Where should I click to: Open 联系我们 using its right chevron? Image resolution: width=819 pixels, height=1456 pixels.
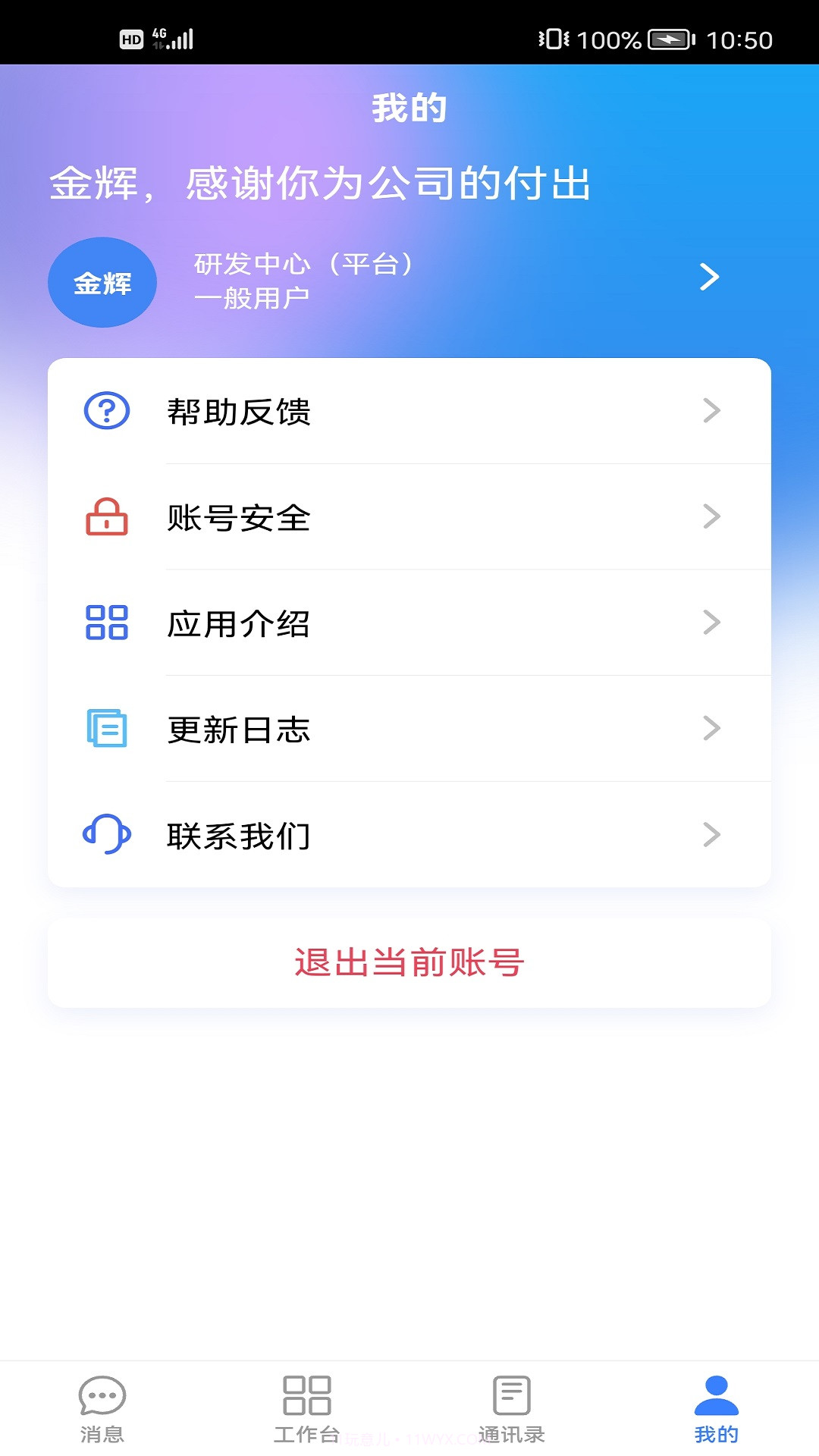(x=711, y=835)
